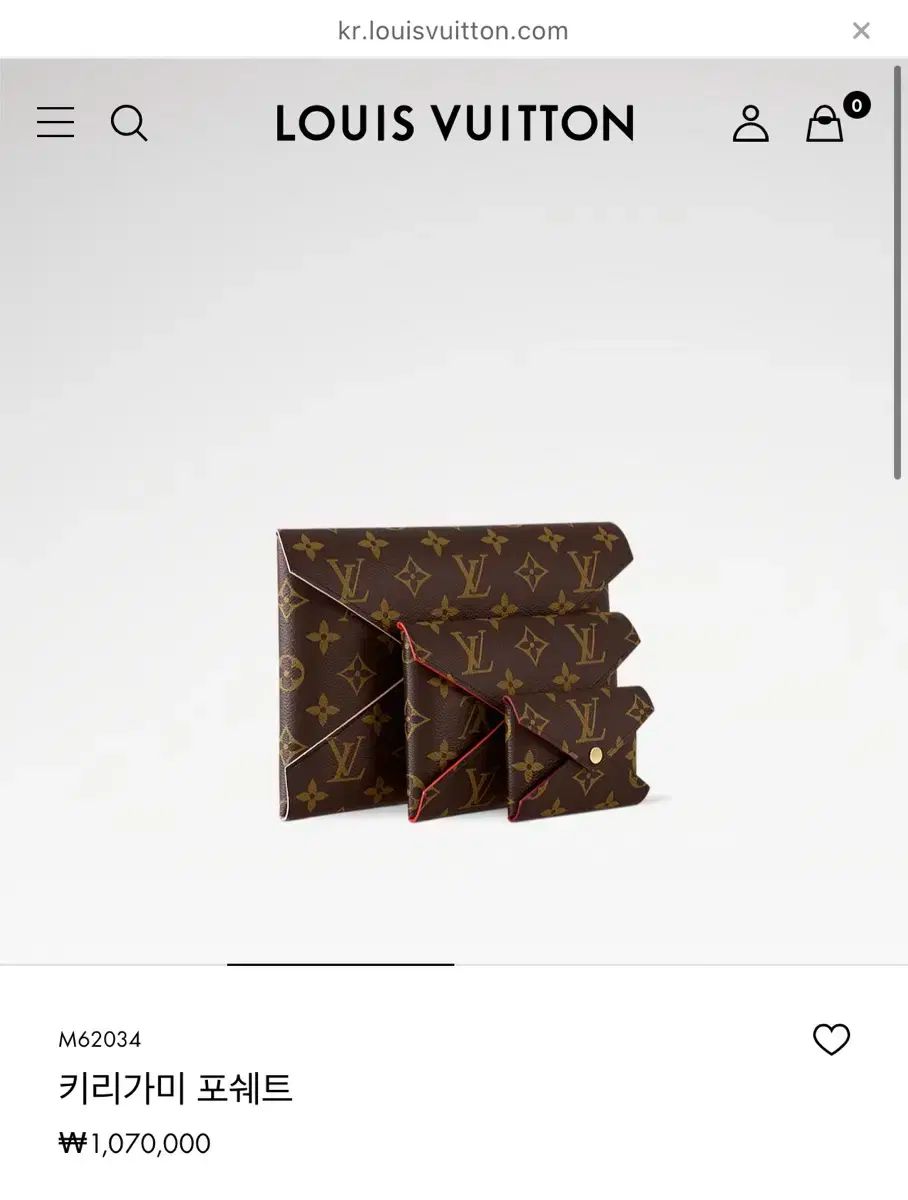Go to the Louis Vuitton homepage

(x=454, y=123)
